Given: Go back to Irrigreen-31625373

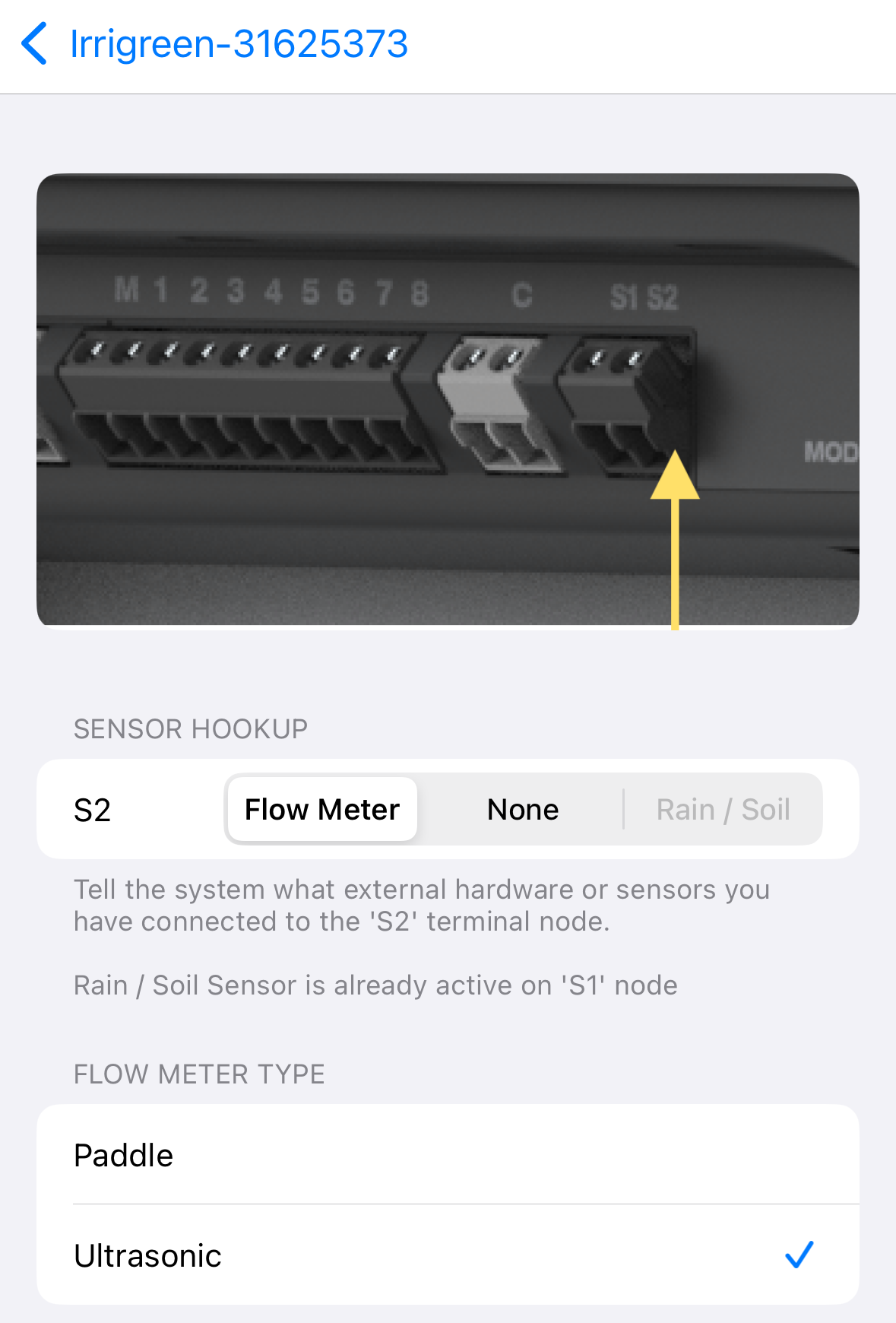Looking at the screenshot, I should (x=216, y=44).
